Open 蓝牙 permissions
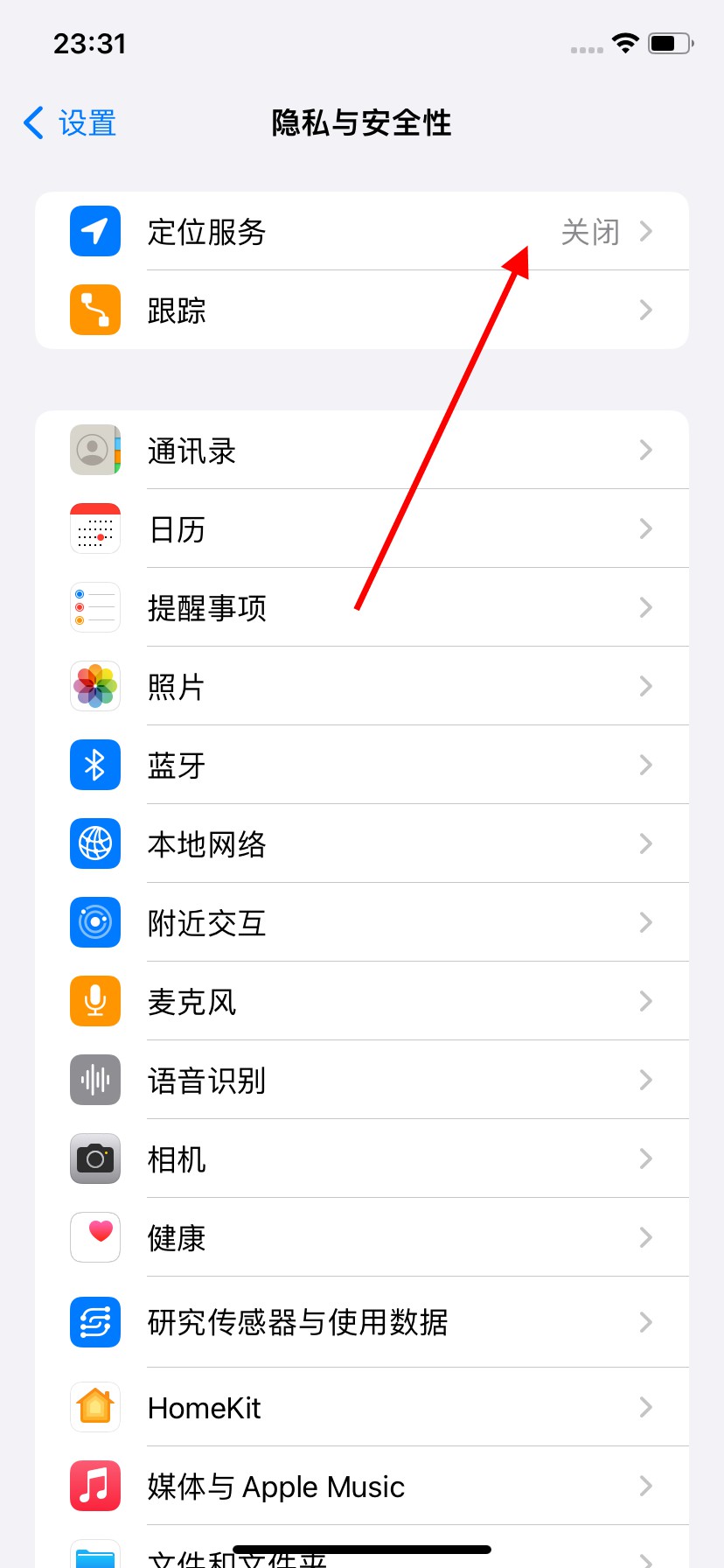Image resolution: width=724 pixels, height=1568 pixels. pyautogui.click(x=362, y=766)
